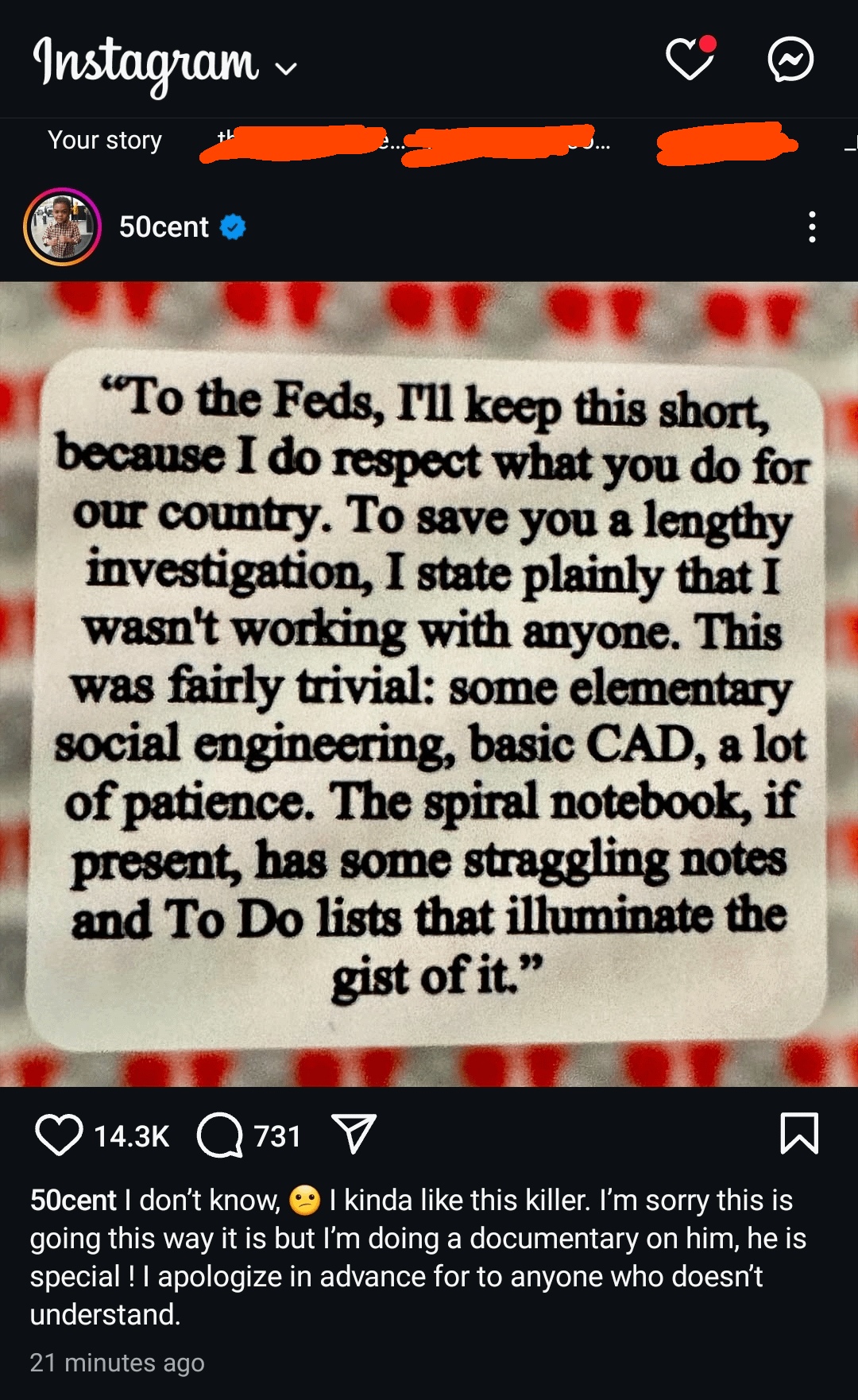Screen dimensions: 858x1400
Task: Open 50cent's profile via username
Action: (x=164, y=227)
